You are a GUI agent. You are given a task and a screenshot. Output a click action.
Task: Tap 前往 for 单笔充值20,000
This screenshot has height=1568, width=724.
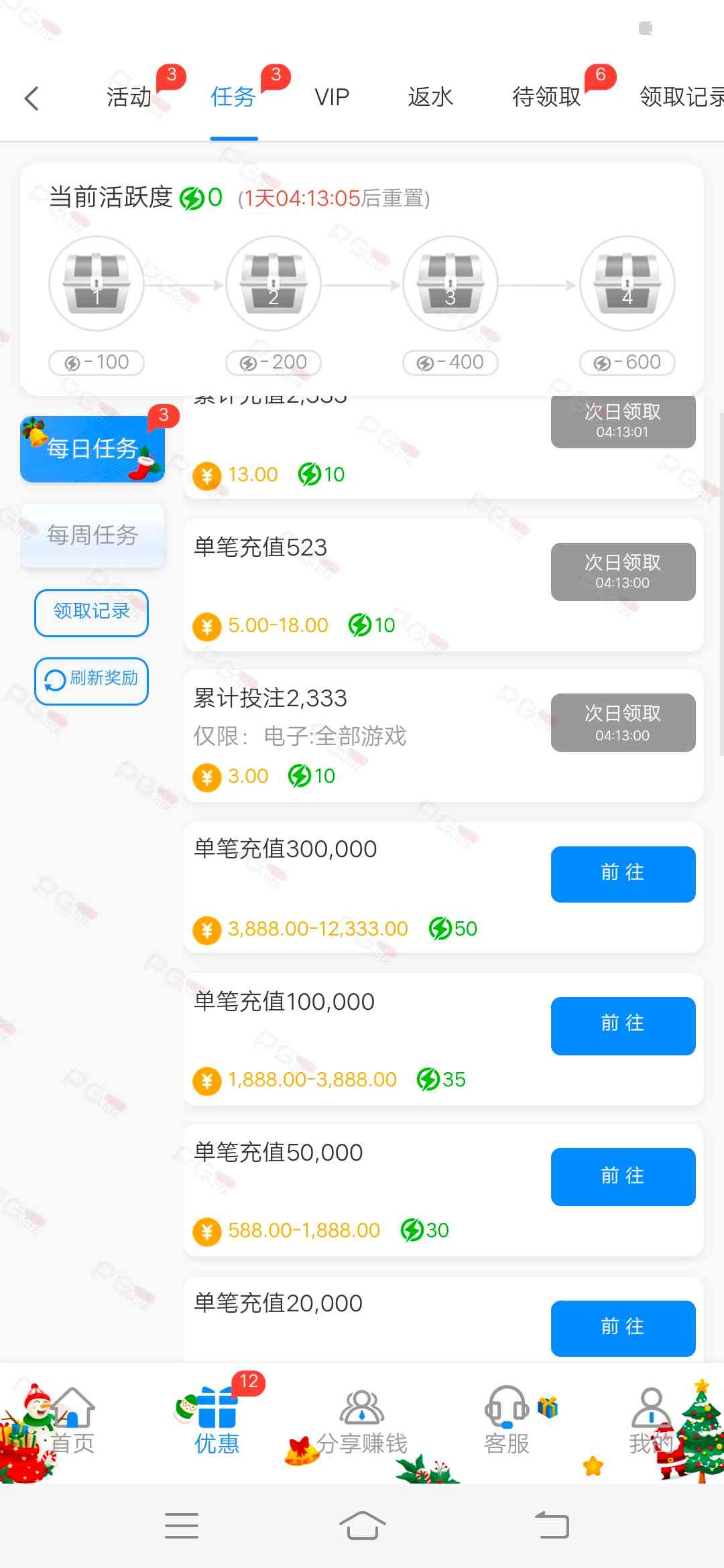click(x=623, y=1328)
